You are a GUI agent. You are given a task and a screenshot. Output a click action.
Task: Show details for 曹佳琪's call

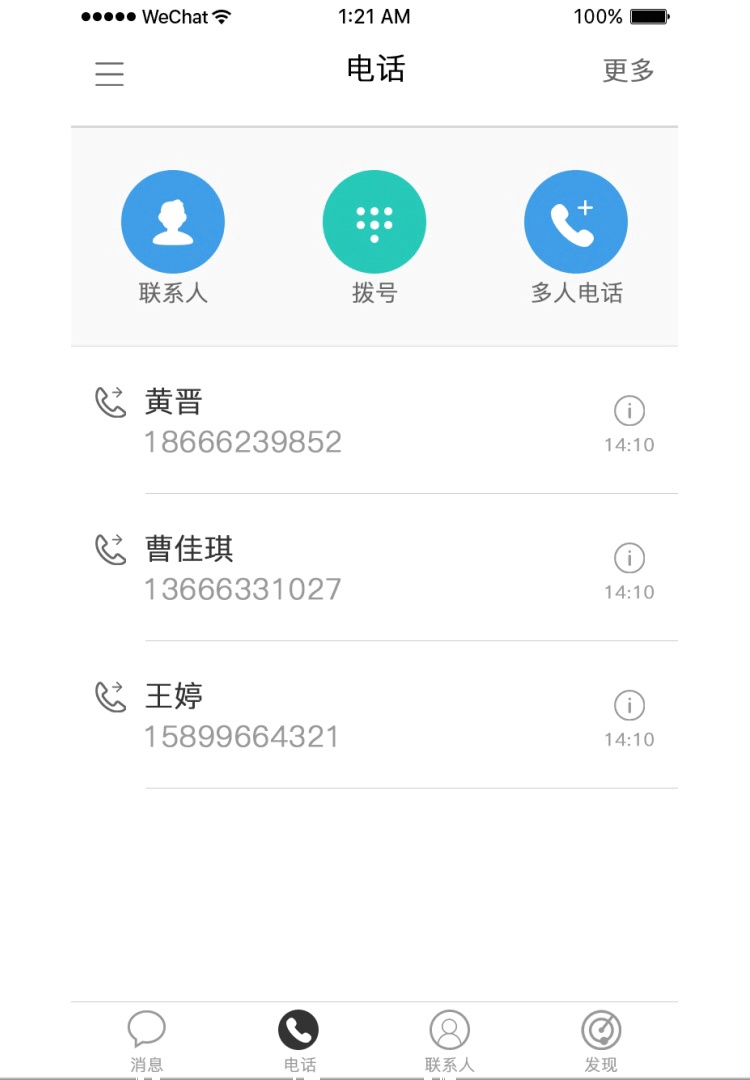(629, 558)
